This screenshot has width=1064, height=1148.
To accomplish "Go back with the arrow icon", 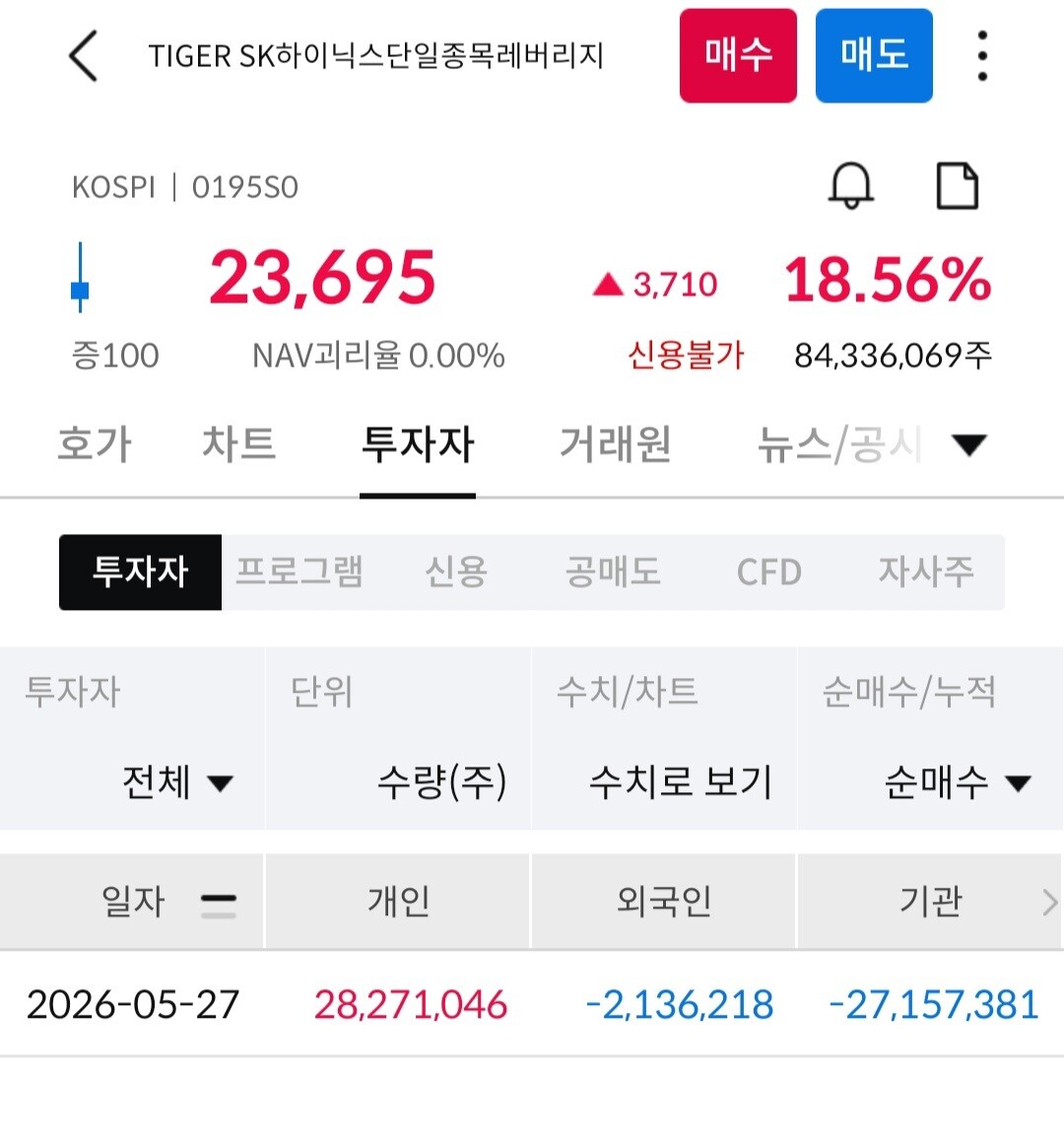I will click(83, 55).
